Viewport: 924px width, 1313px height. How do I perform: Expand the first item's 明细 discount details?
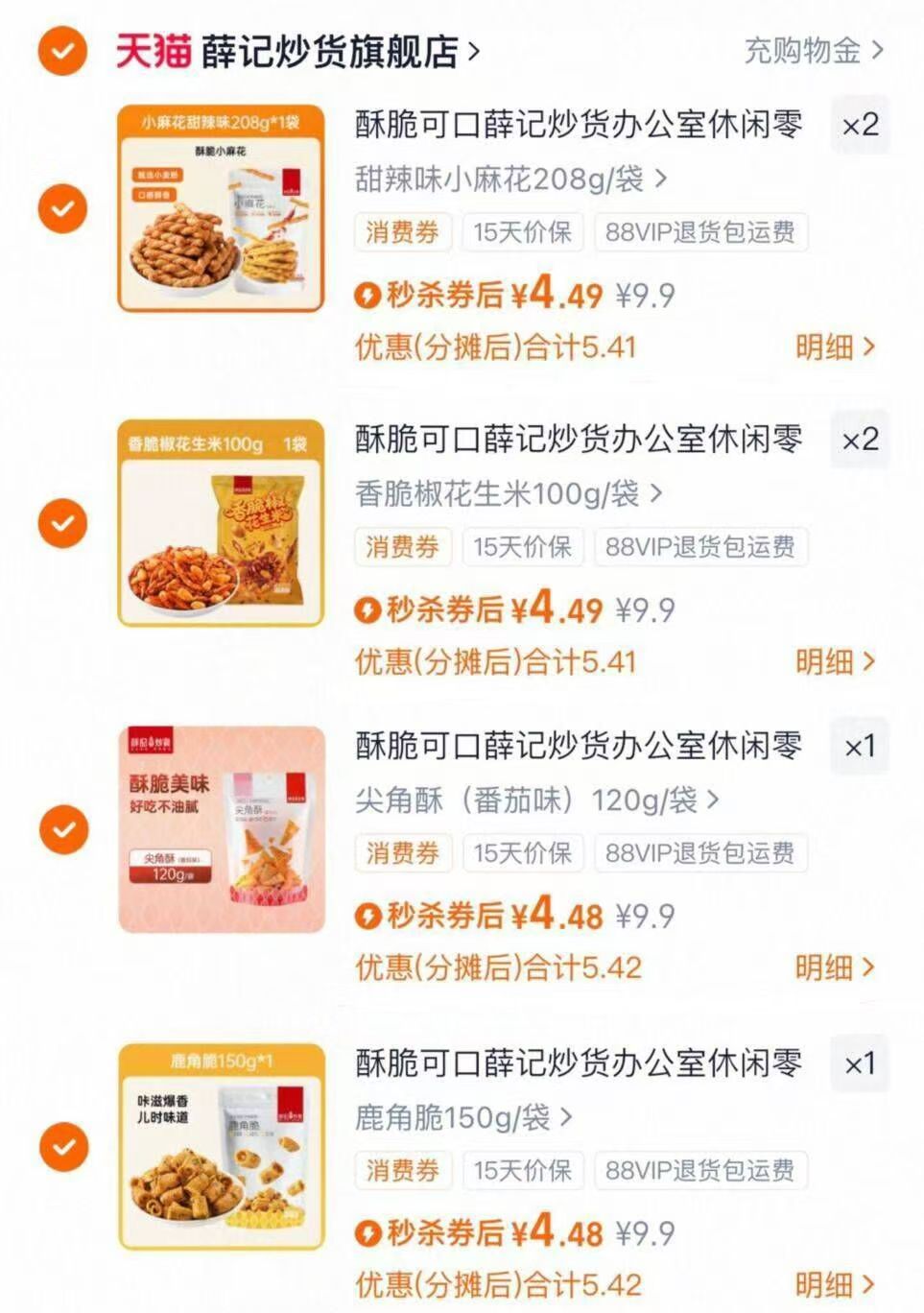point(831,348)
